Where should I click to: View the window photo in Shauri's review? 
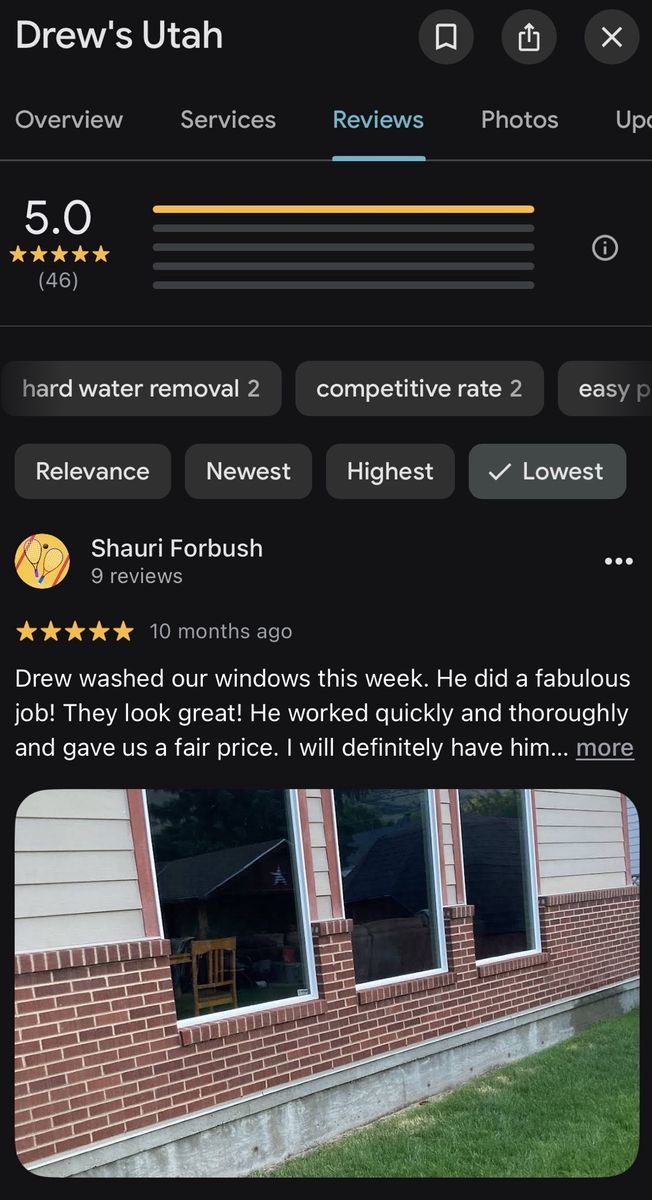pos(326,982)
